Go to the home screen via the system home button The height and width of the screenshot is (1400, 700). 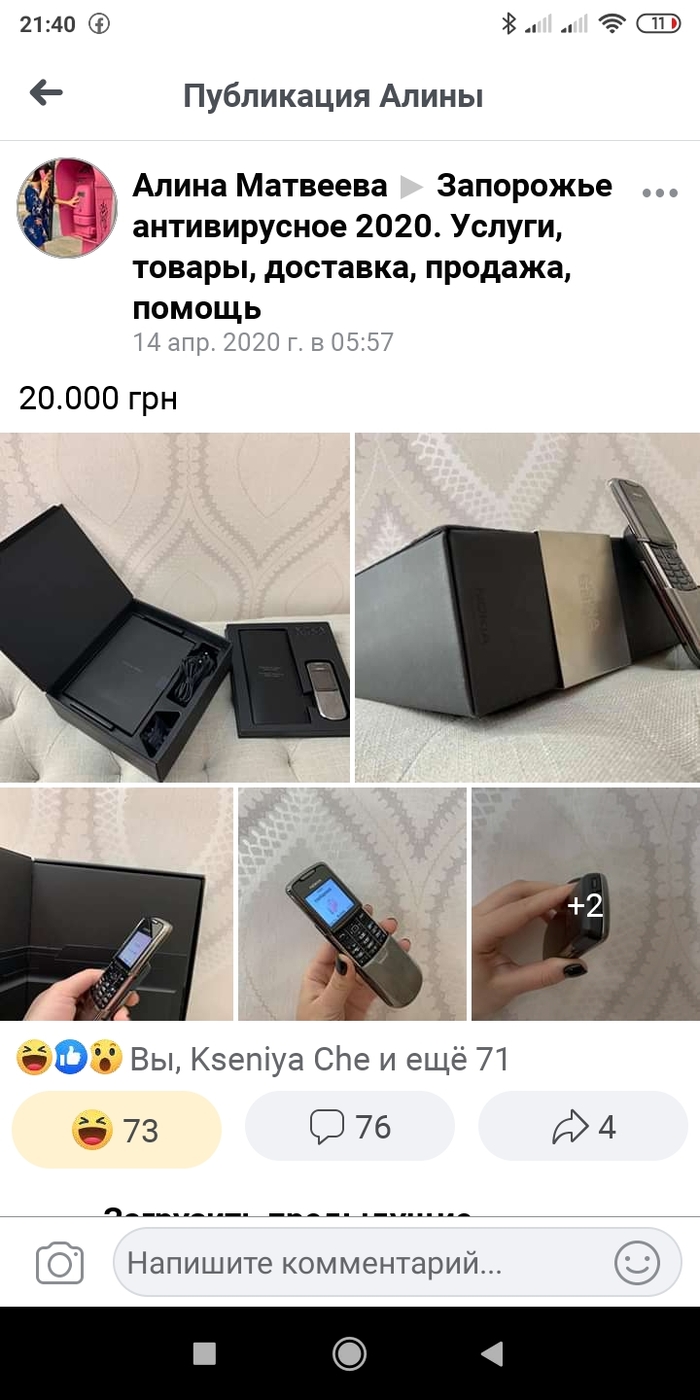point(349,1354)
